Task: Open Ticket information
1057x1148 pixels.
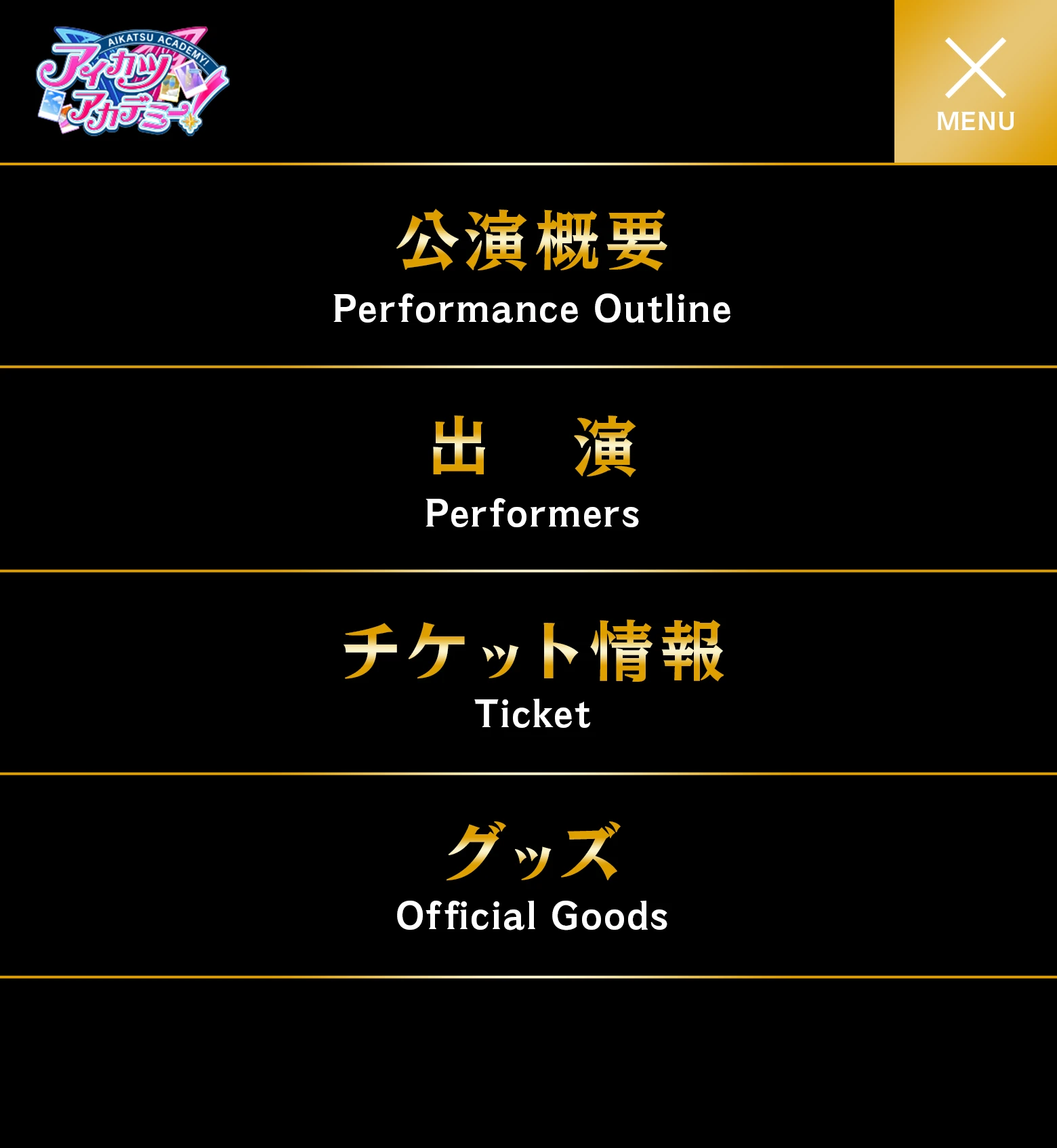Action: click(x=532, y=674)
